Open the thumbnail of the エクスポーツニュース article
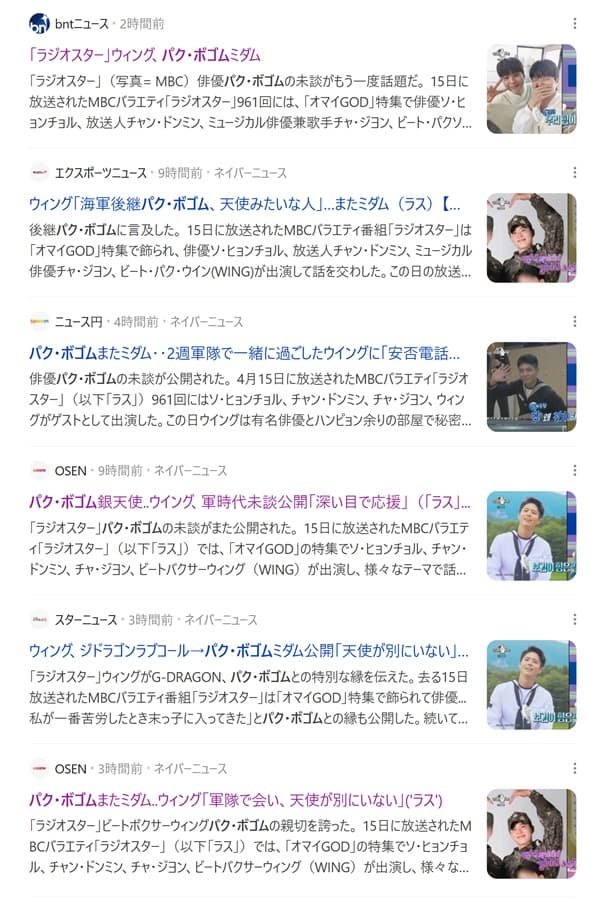 (531, 238)
